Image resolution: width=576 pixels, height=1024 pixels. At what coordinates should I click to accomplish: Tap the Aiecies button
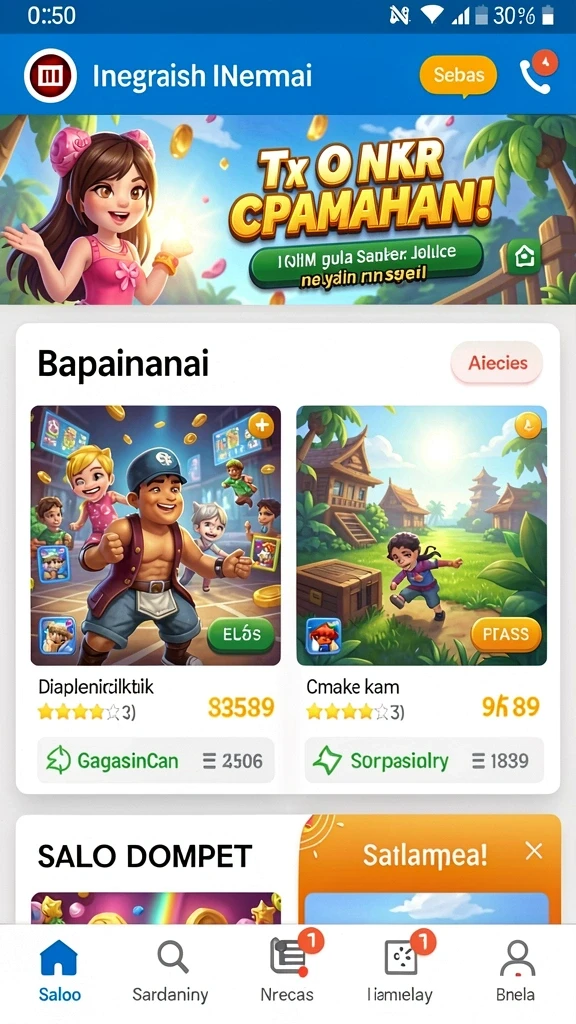coord(497,362)
